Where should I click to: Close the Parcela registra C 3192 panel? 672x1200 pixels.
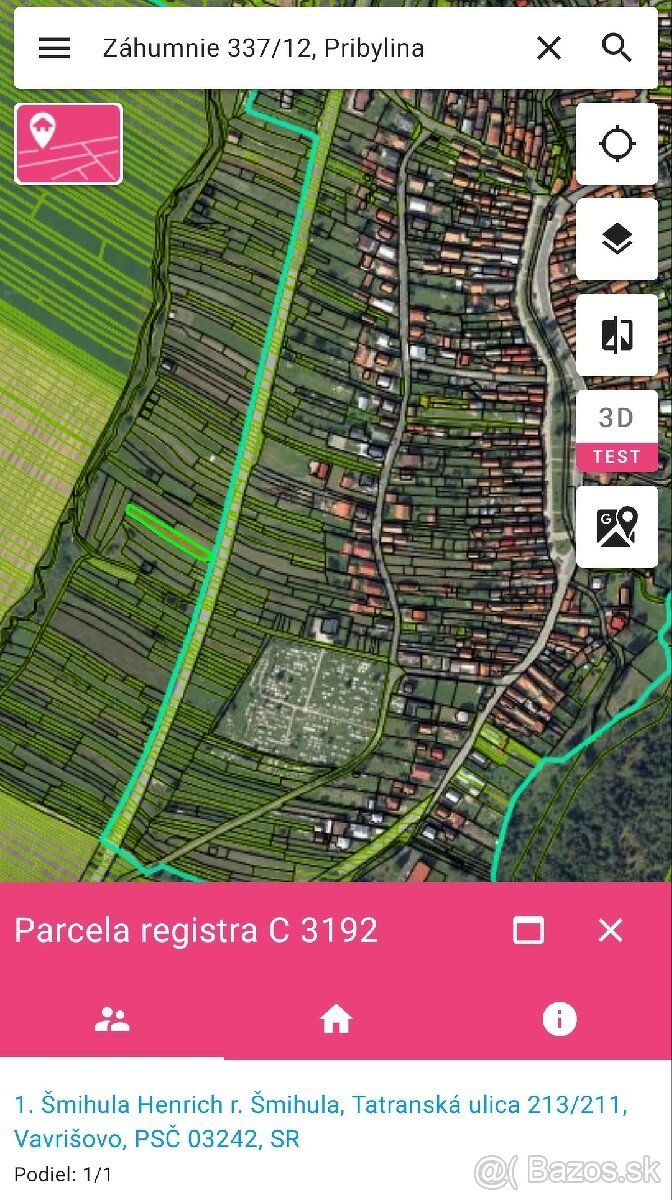pos(611,930)
